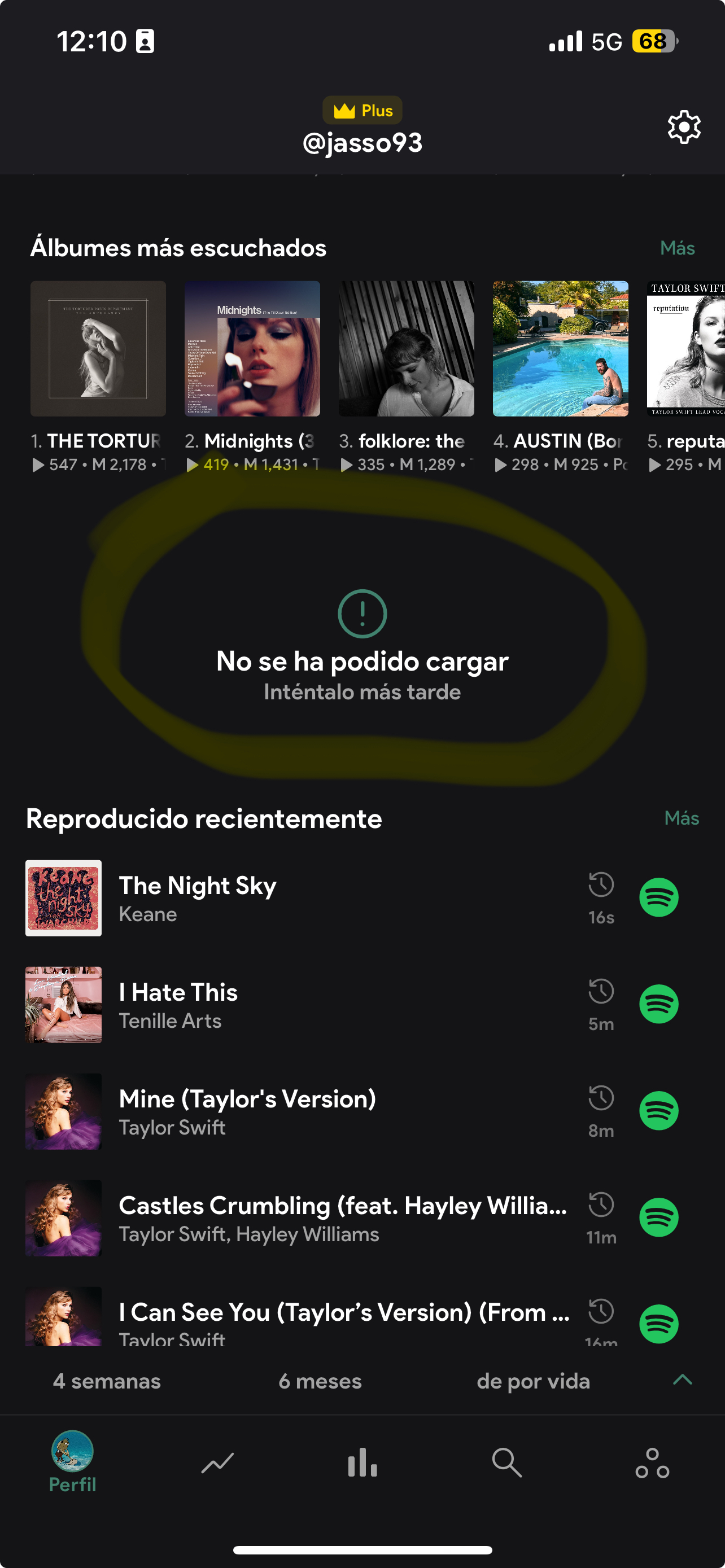Tap Más next to Reproducido recientemente
This screenshot has width=725, height=1568.
[681, 817]
